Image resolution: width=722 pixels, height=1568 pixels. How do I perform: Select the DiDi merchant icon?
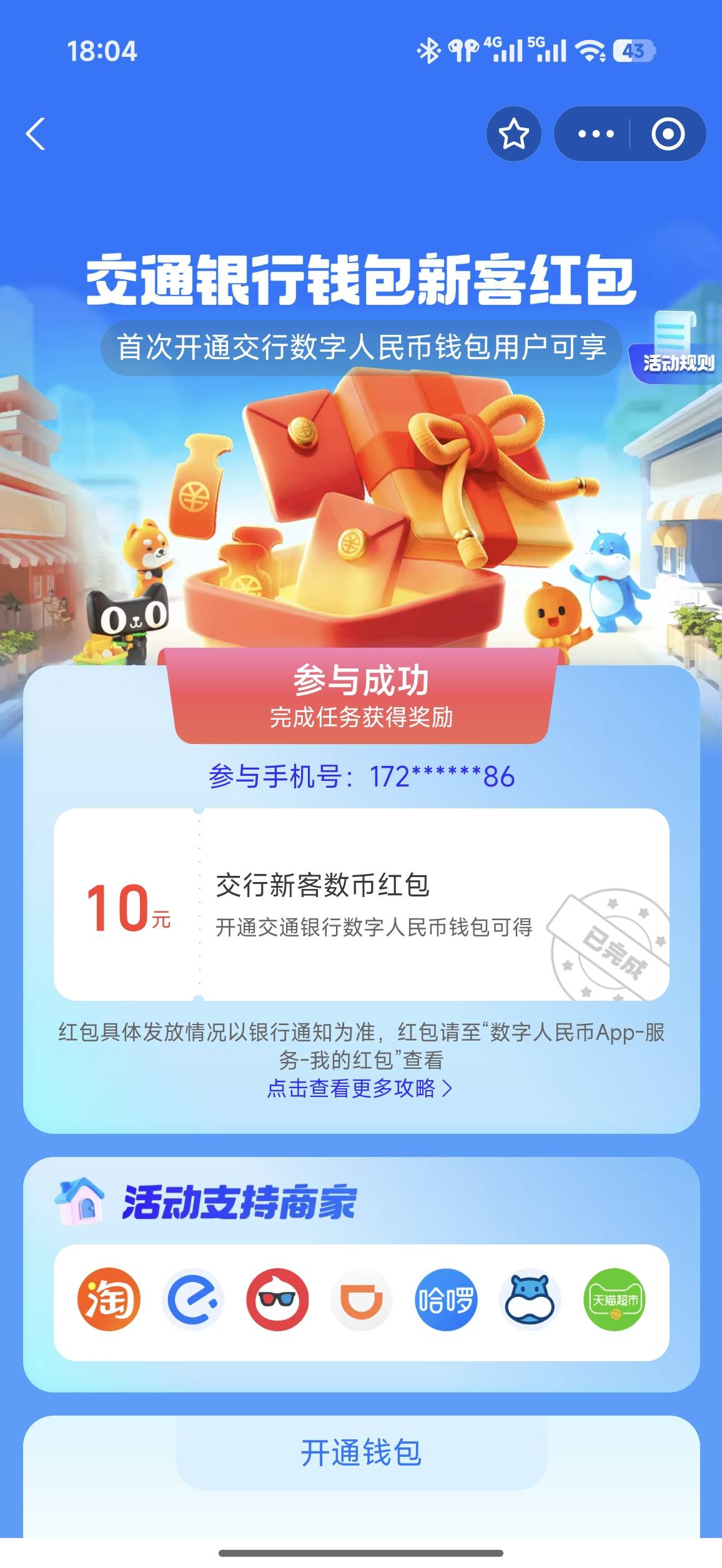[x=362, y=1299]
